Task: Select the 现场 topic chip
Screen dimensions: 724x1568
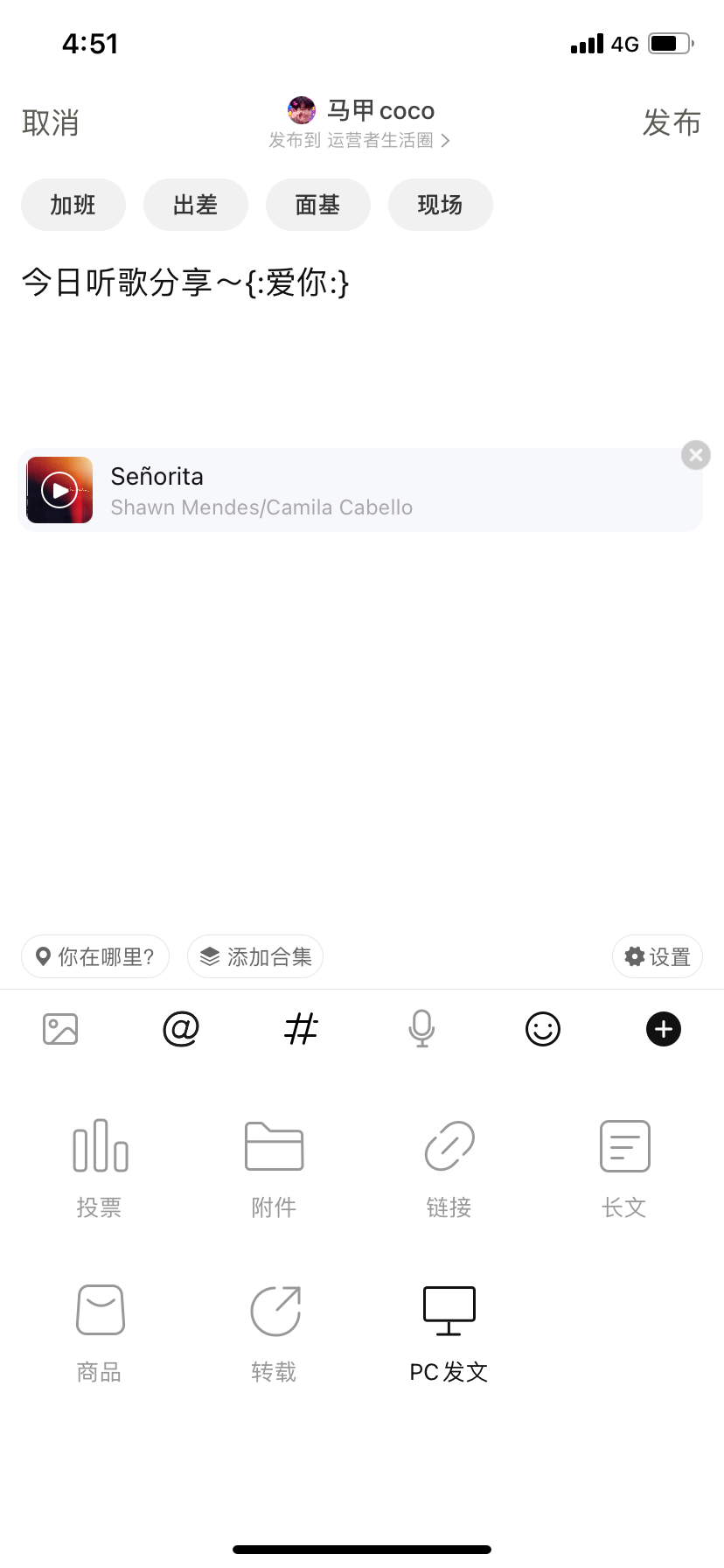Action: pyautogui.click(x=441, y=206)
